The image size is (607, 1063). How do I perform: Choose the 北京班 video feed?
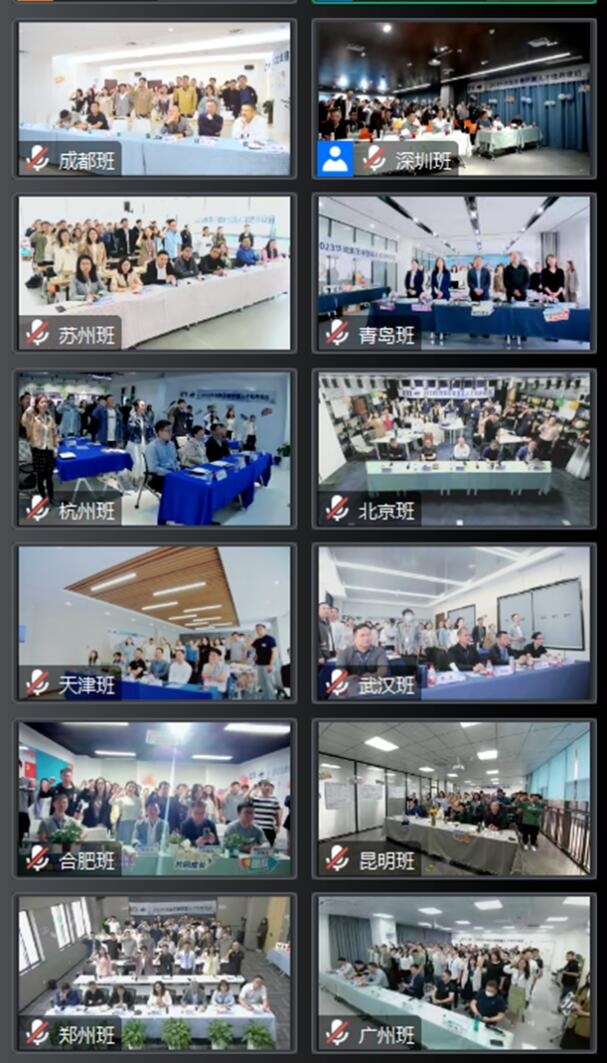click(x=454, y=448)
